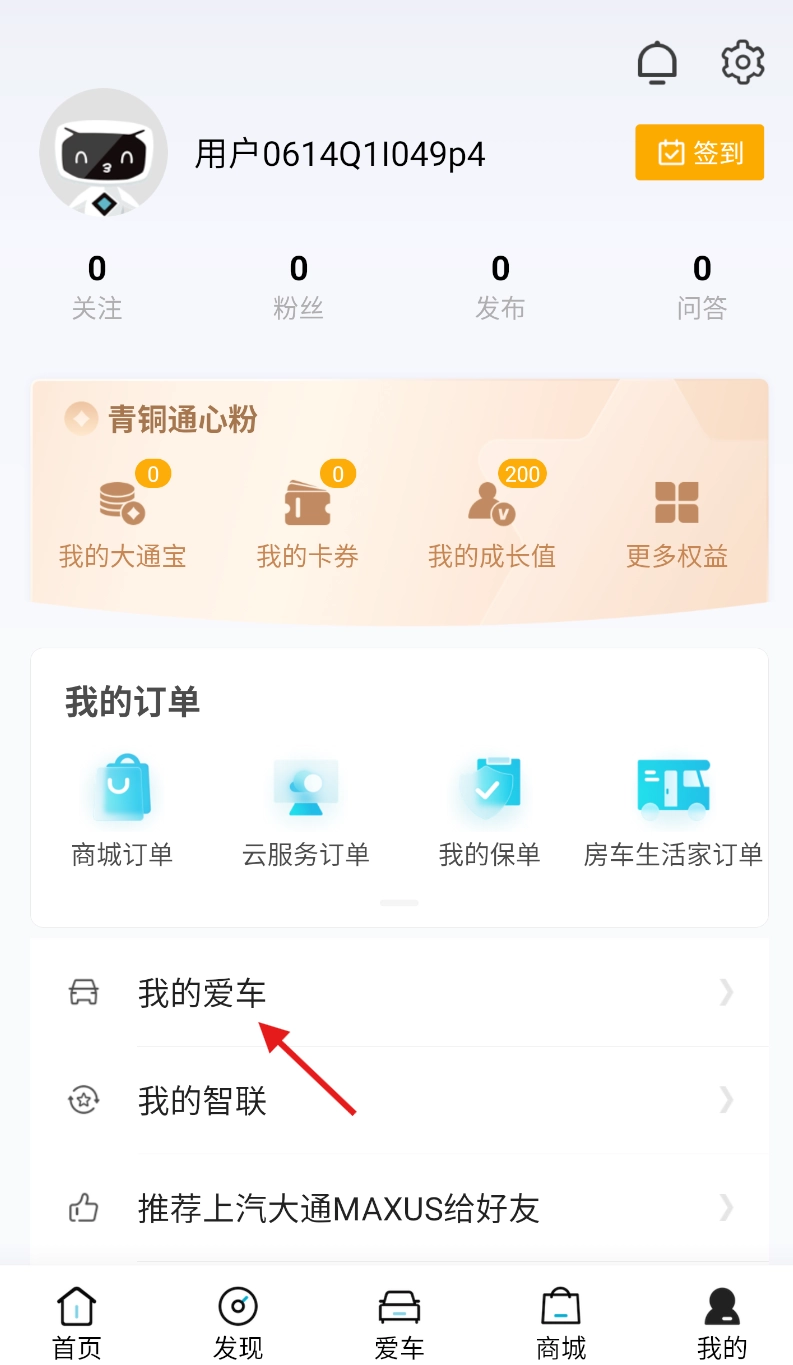Open the 我的爱车 row
Viewport: 793px width, 1365px height.
click(400, 993)
